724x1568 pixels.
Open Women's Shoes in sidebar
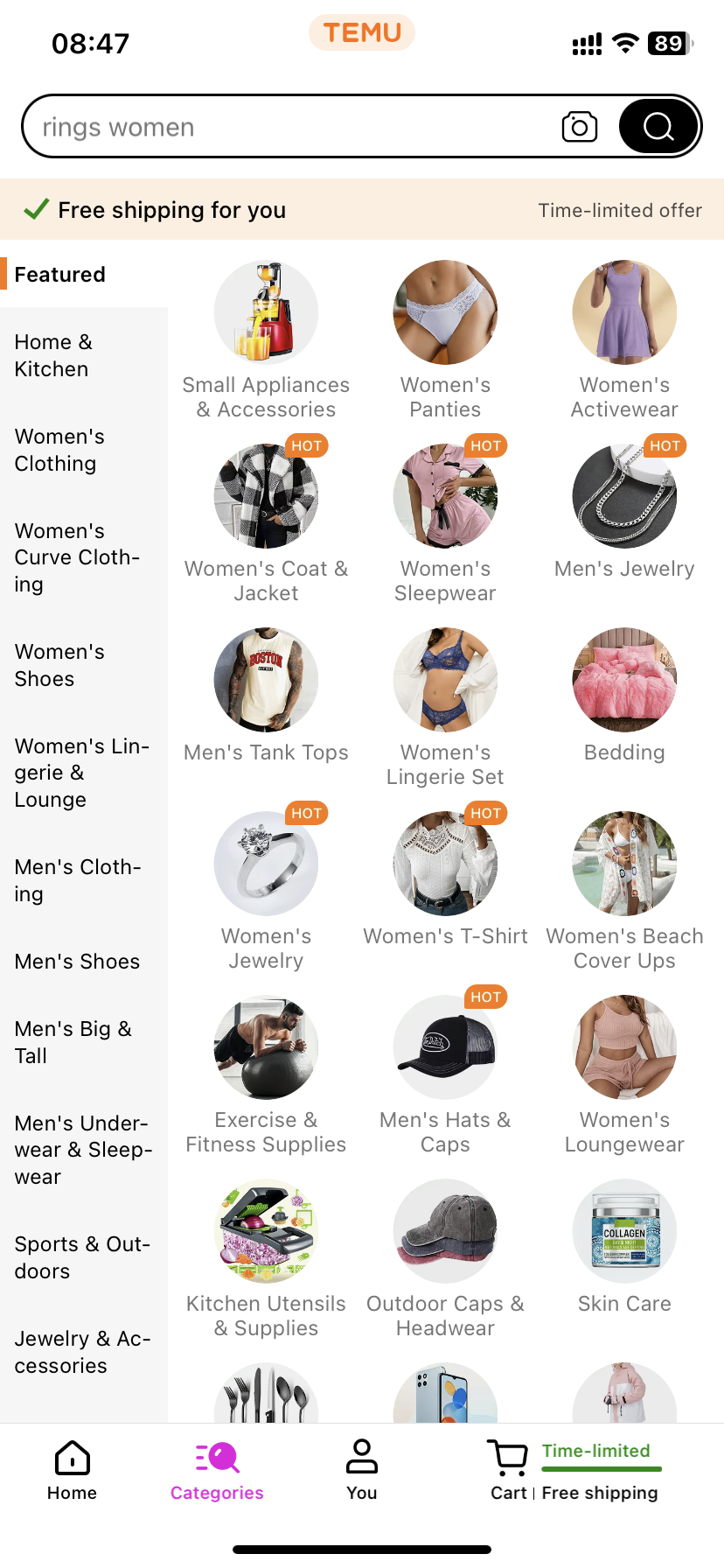(59, 665)
